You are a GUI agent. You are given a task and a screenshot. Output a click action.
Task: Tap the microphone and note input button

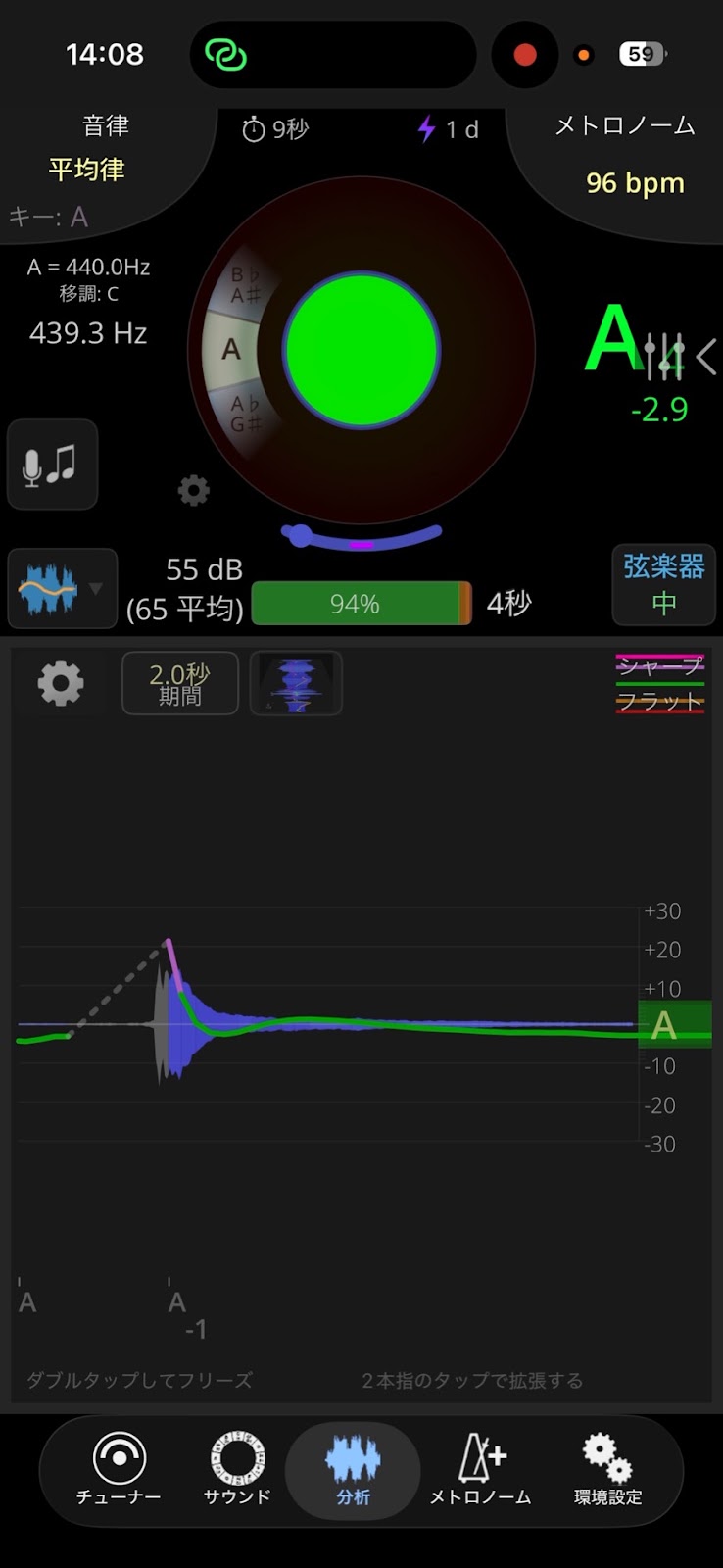click(x=52, y=465)
